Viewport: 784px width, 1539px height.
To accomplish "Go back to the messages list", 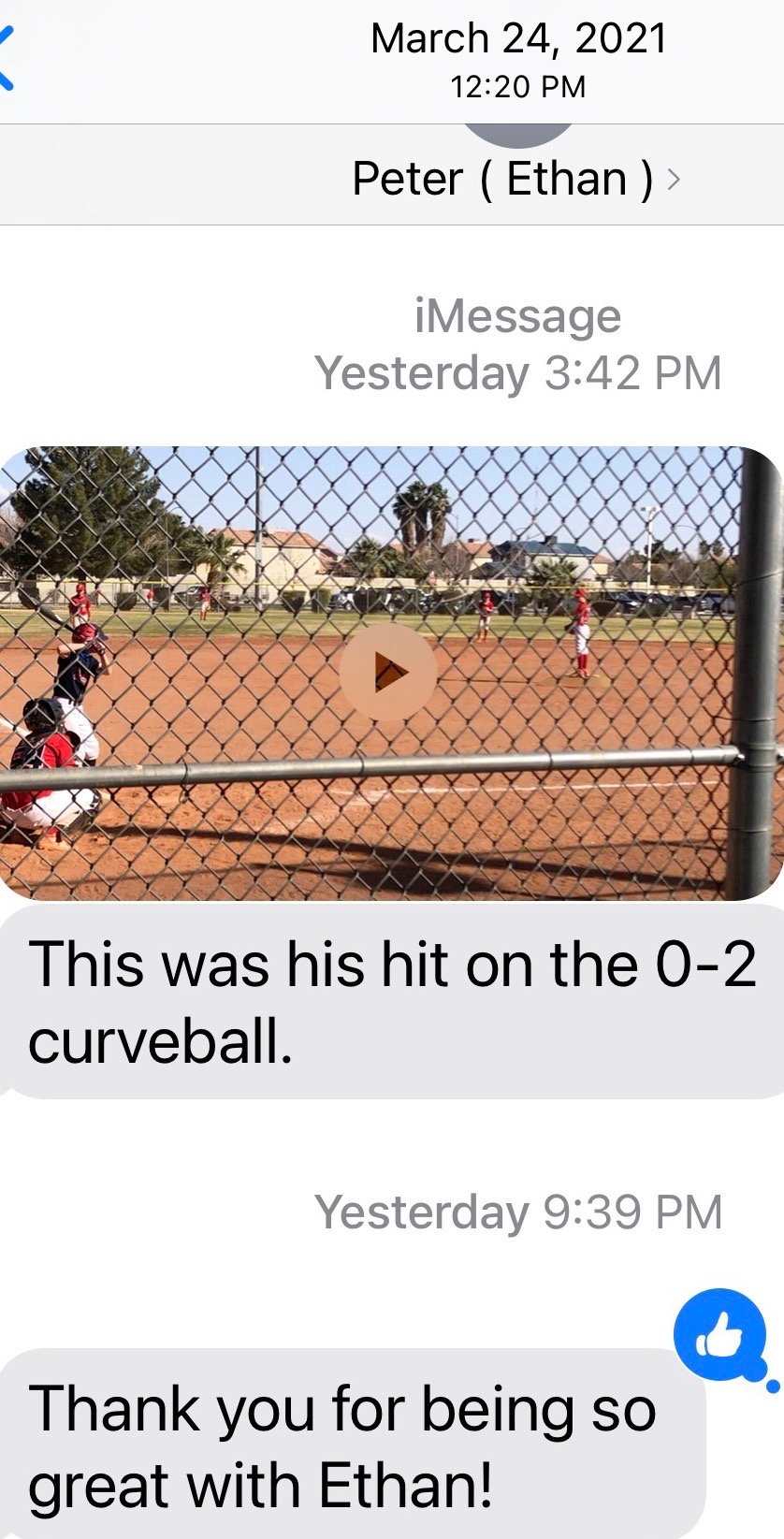I will click(7, 58).
